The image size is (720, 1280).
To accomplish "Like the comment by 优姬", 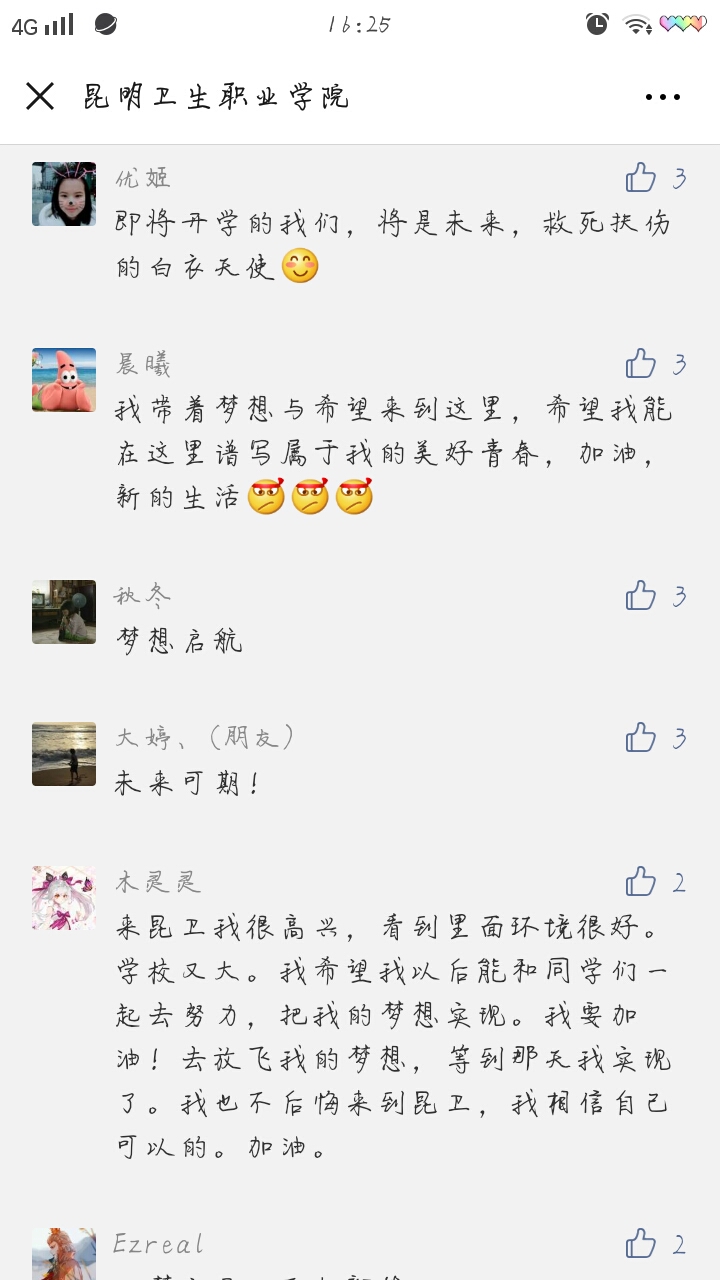I will [x=641, y=177].
